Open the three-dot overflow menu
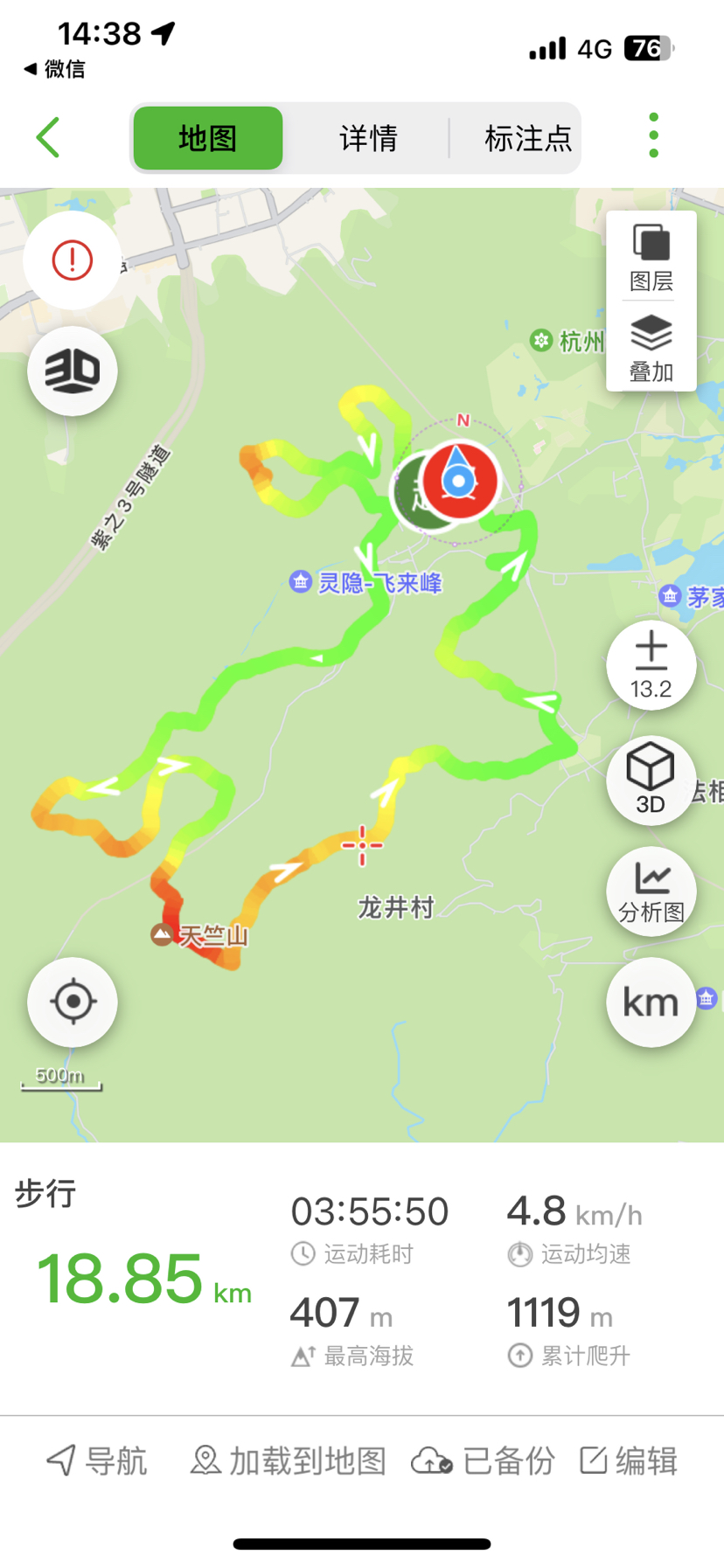The image size is (724, 1568). [x=653, y=135]
